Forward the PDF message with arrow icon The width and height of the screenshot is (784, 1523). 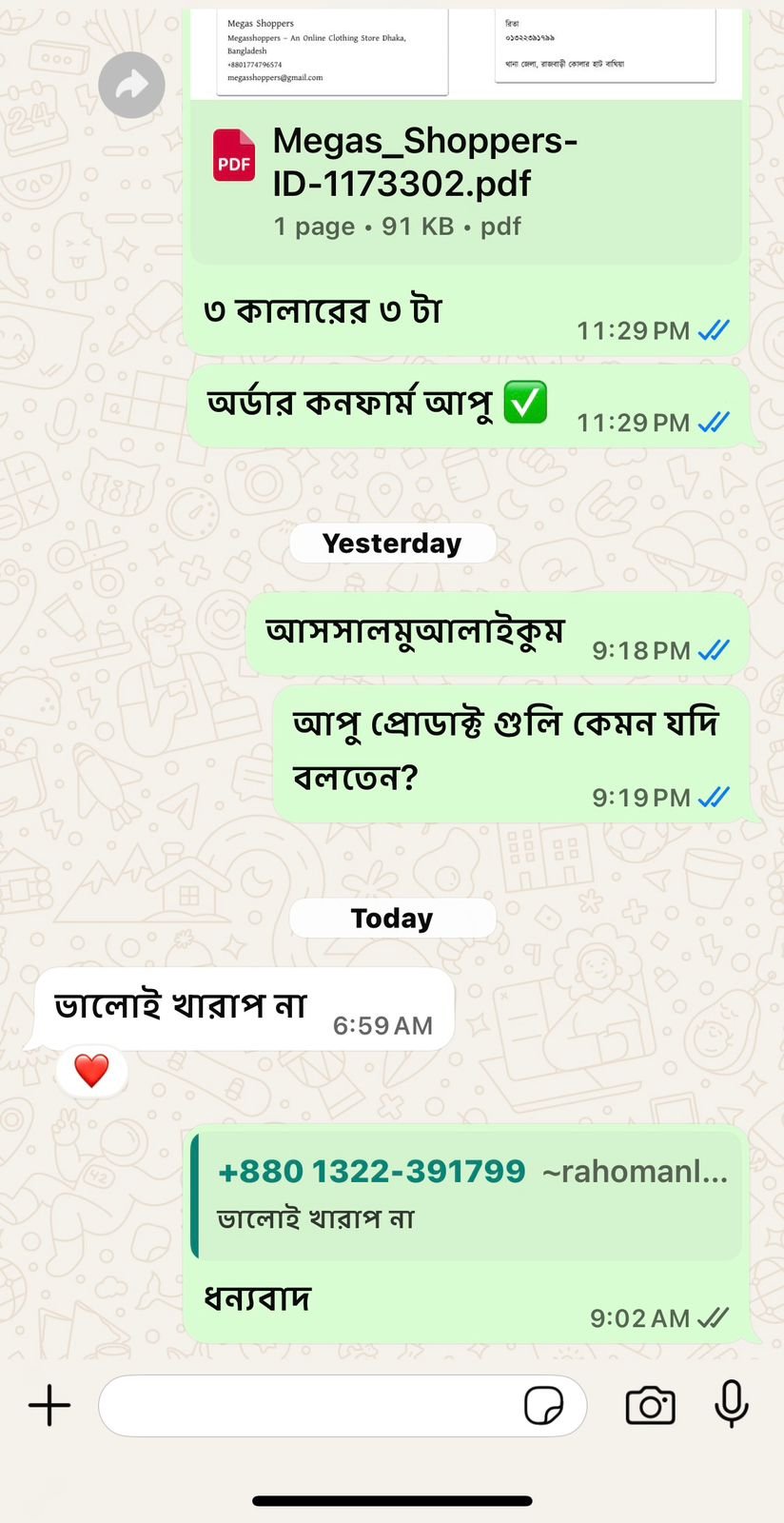pyautogui.click(x=131, y=86)
